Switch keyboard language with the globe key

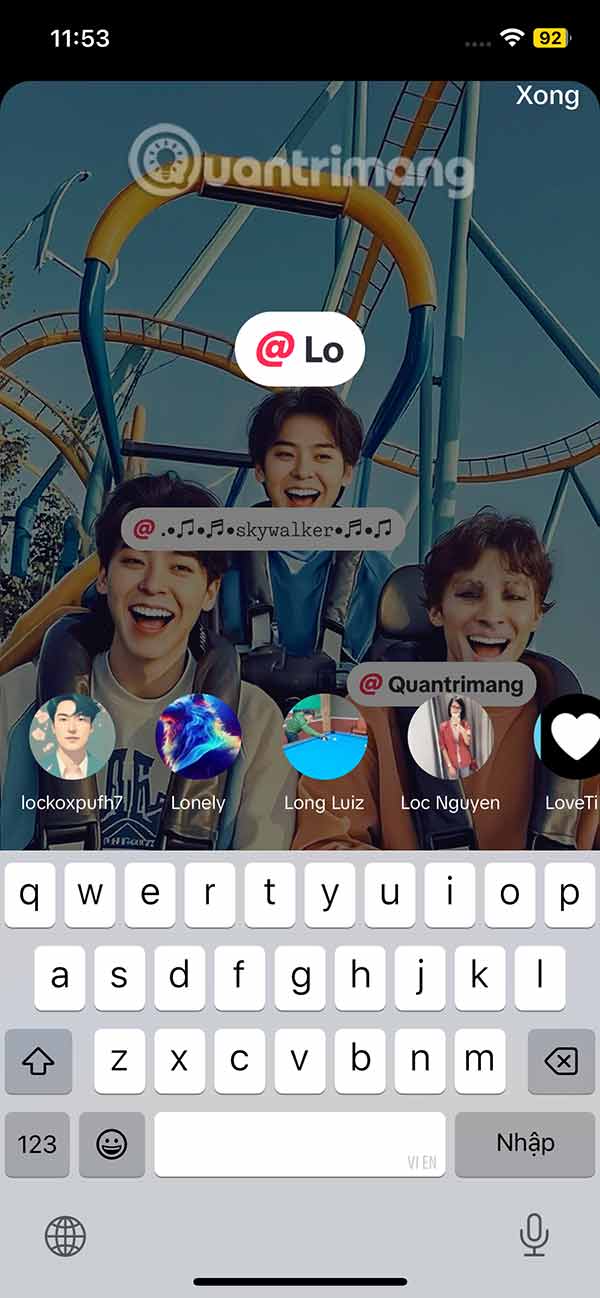[x=66, y=1236]
